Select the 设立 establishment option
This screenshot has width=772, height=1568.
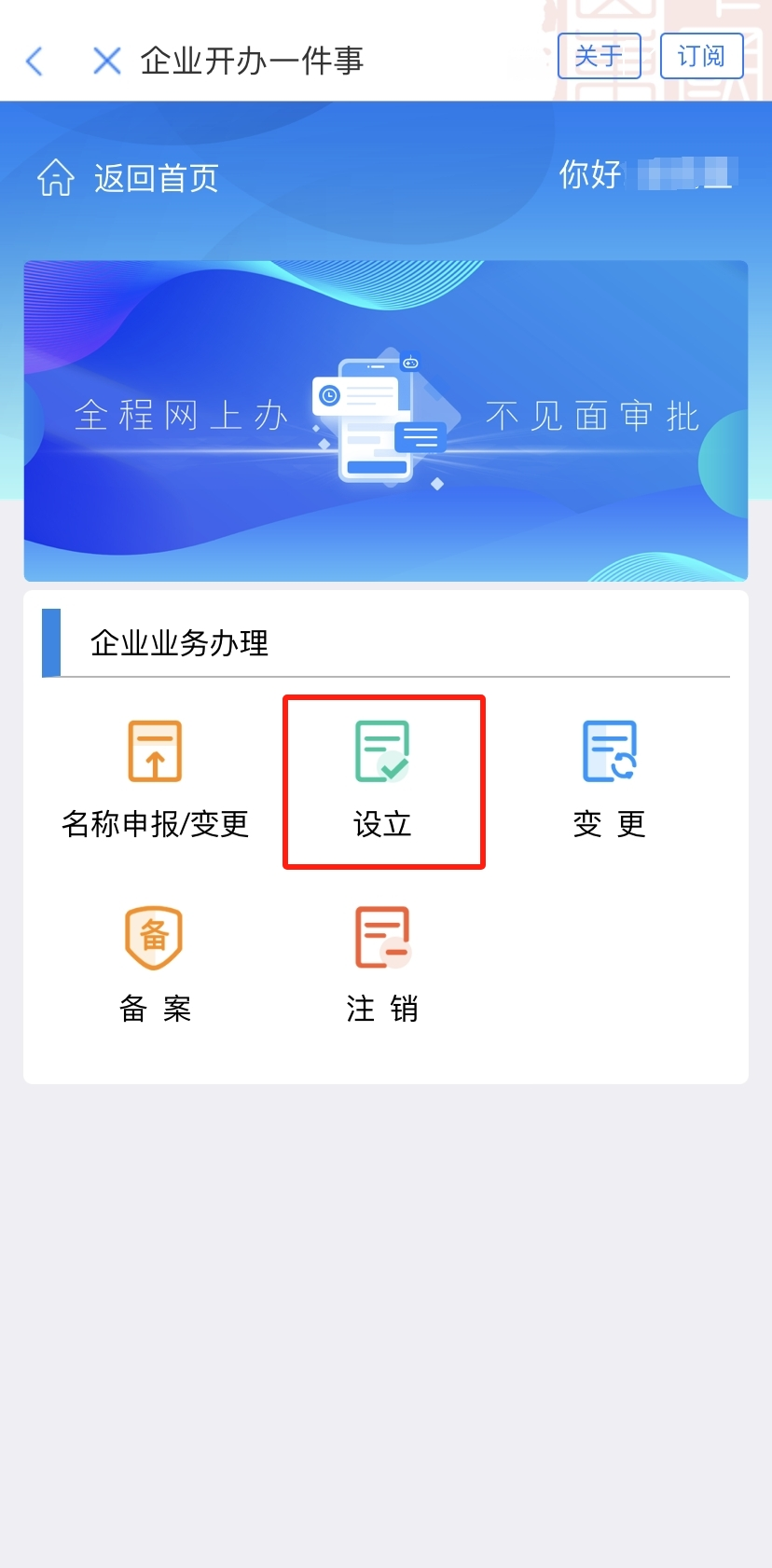pos(383,781)
